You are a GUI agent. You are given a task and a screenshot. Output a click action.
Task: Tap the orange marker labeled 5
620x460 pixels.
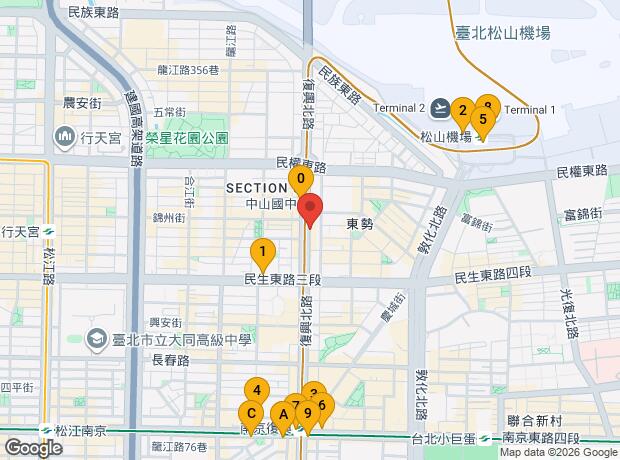[x=483, y=119]
